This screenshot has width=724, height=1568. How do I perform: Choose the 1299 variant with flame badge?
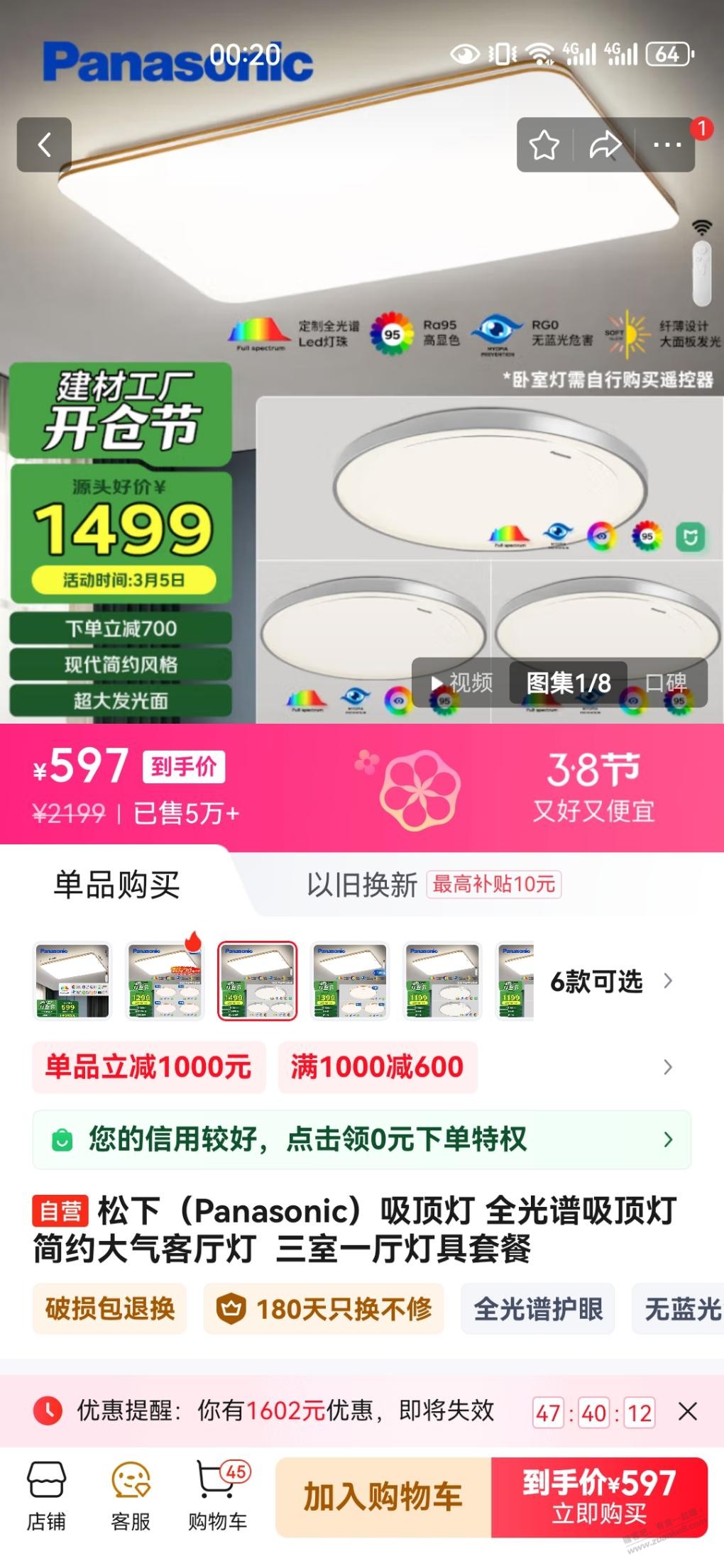(x=165, y=981)
